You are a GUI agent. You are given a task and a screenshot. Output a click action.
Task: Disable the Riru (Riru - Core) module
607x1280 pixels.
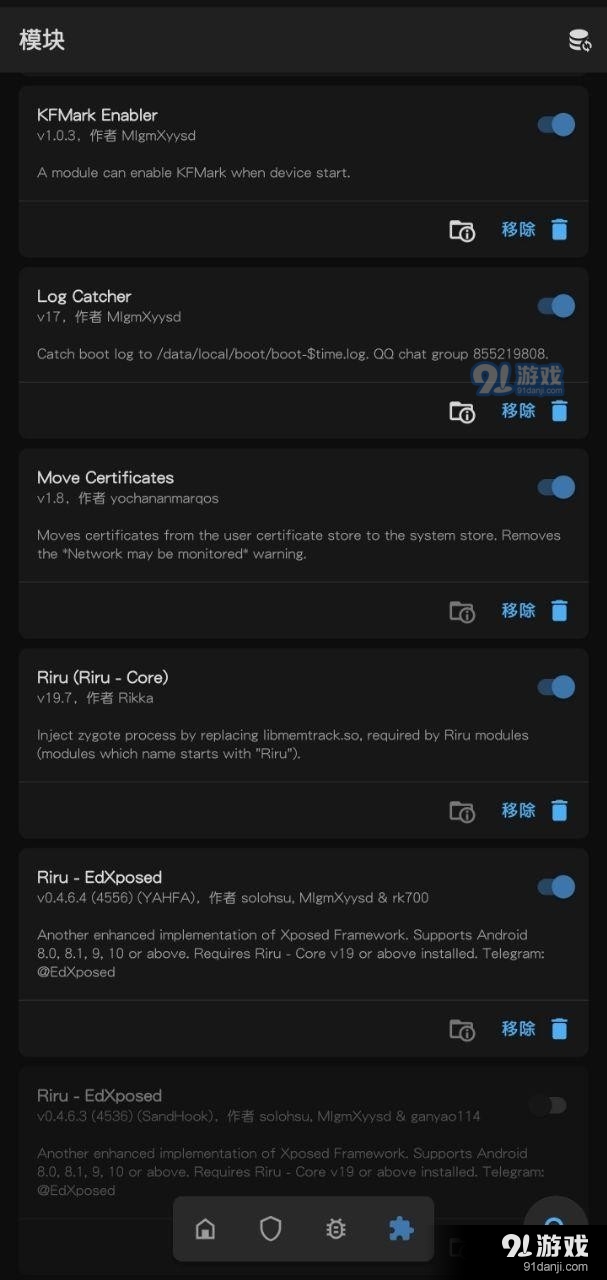click(x=555, y=687)
